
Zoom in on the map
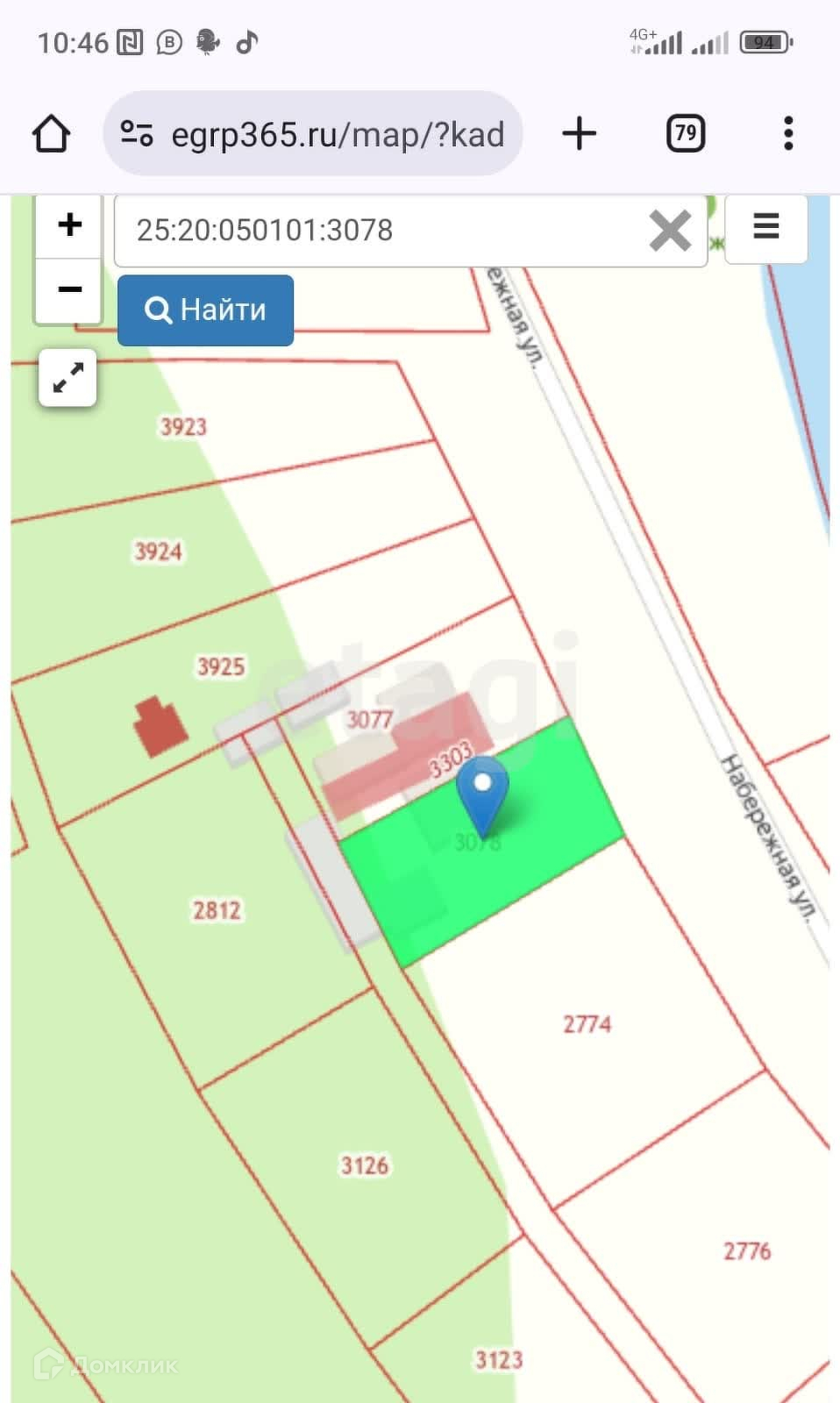69,226
